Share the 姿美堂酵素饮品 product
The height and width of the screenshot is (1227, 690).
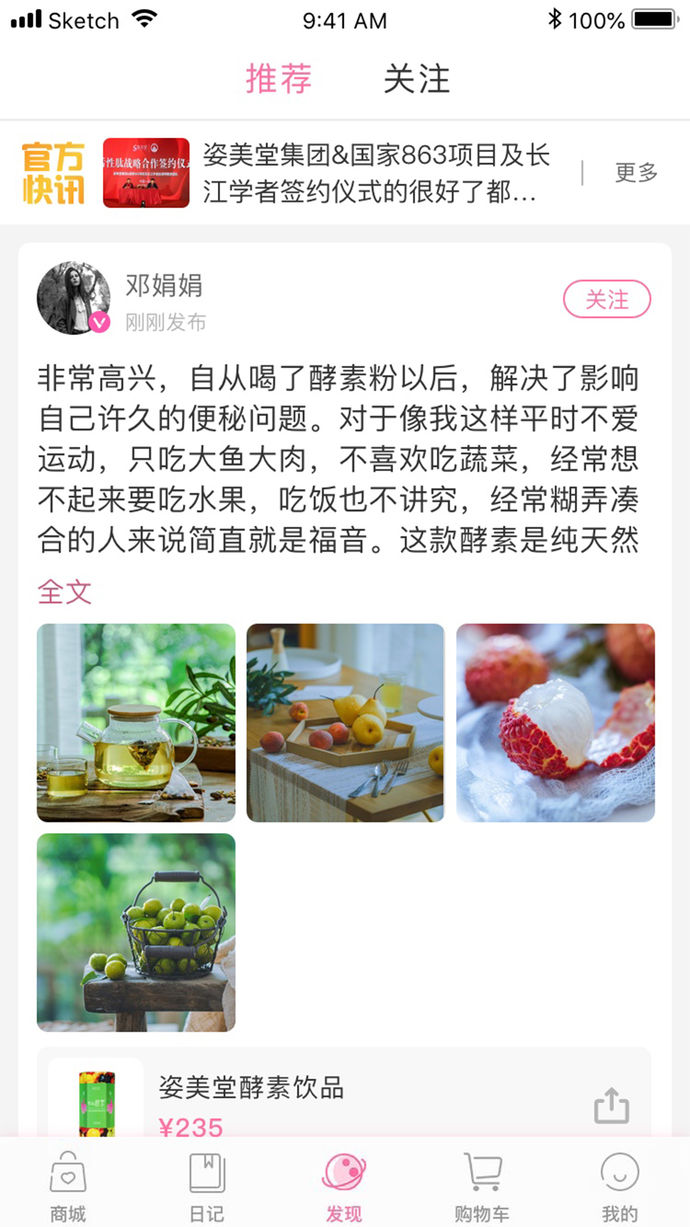pos(611,1105)
